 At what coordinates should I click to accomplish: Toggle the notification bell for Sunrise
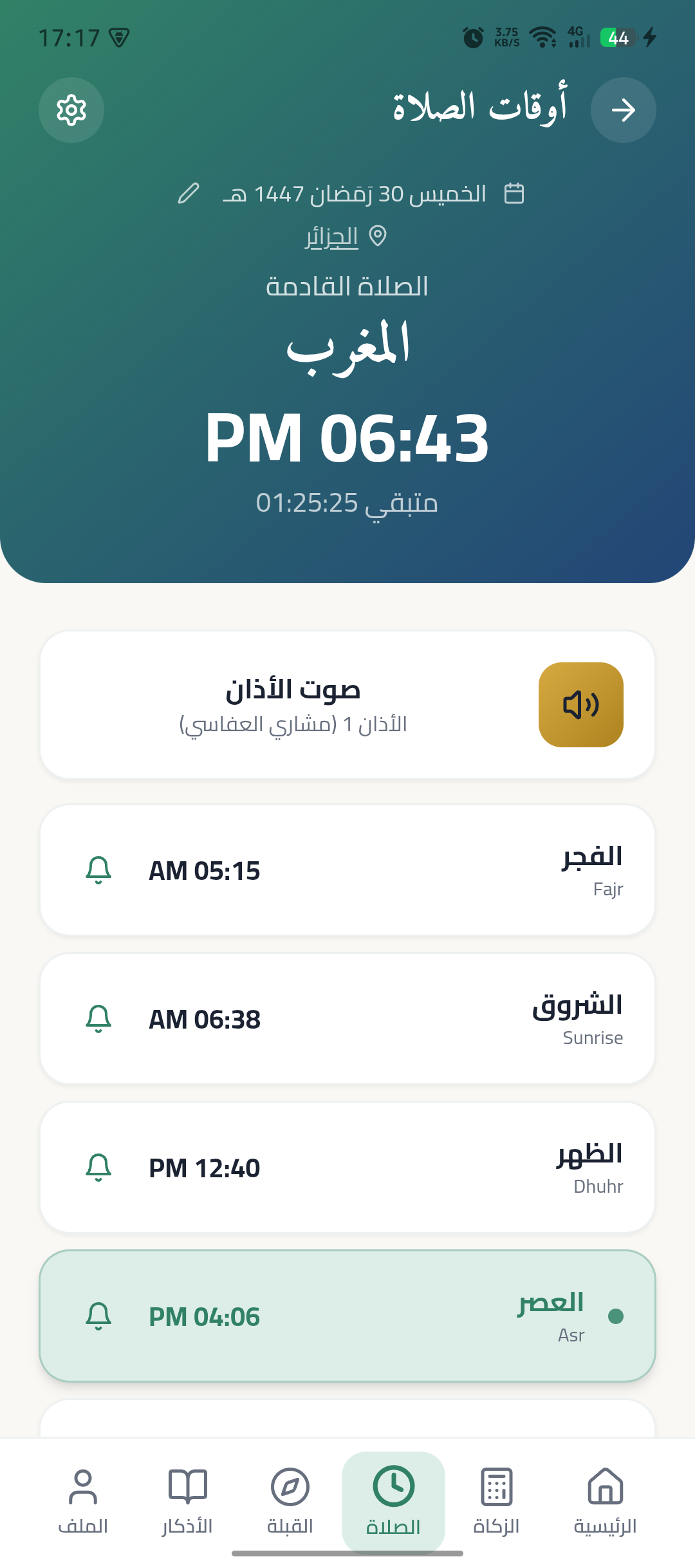click(98, 1019)
